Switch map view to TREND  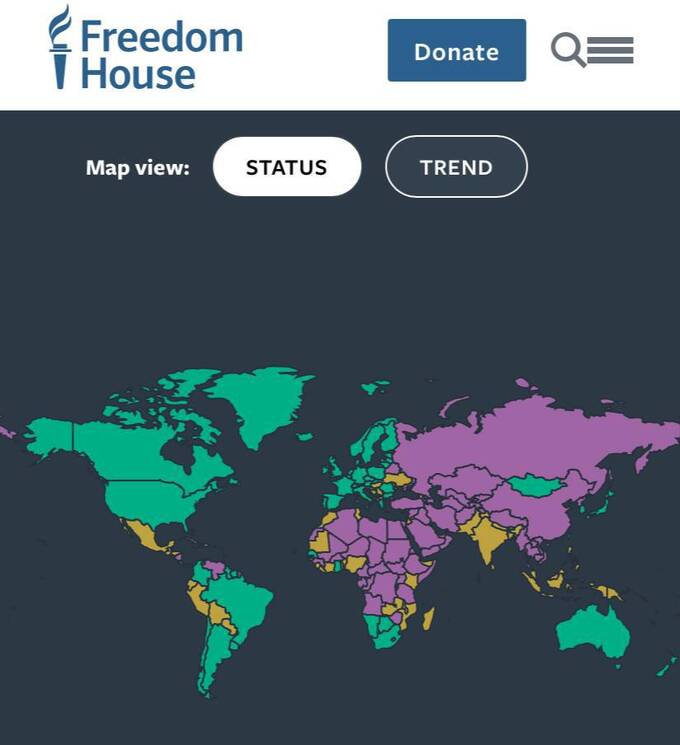pos(456,167)
